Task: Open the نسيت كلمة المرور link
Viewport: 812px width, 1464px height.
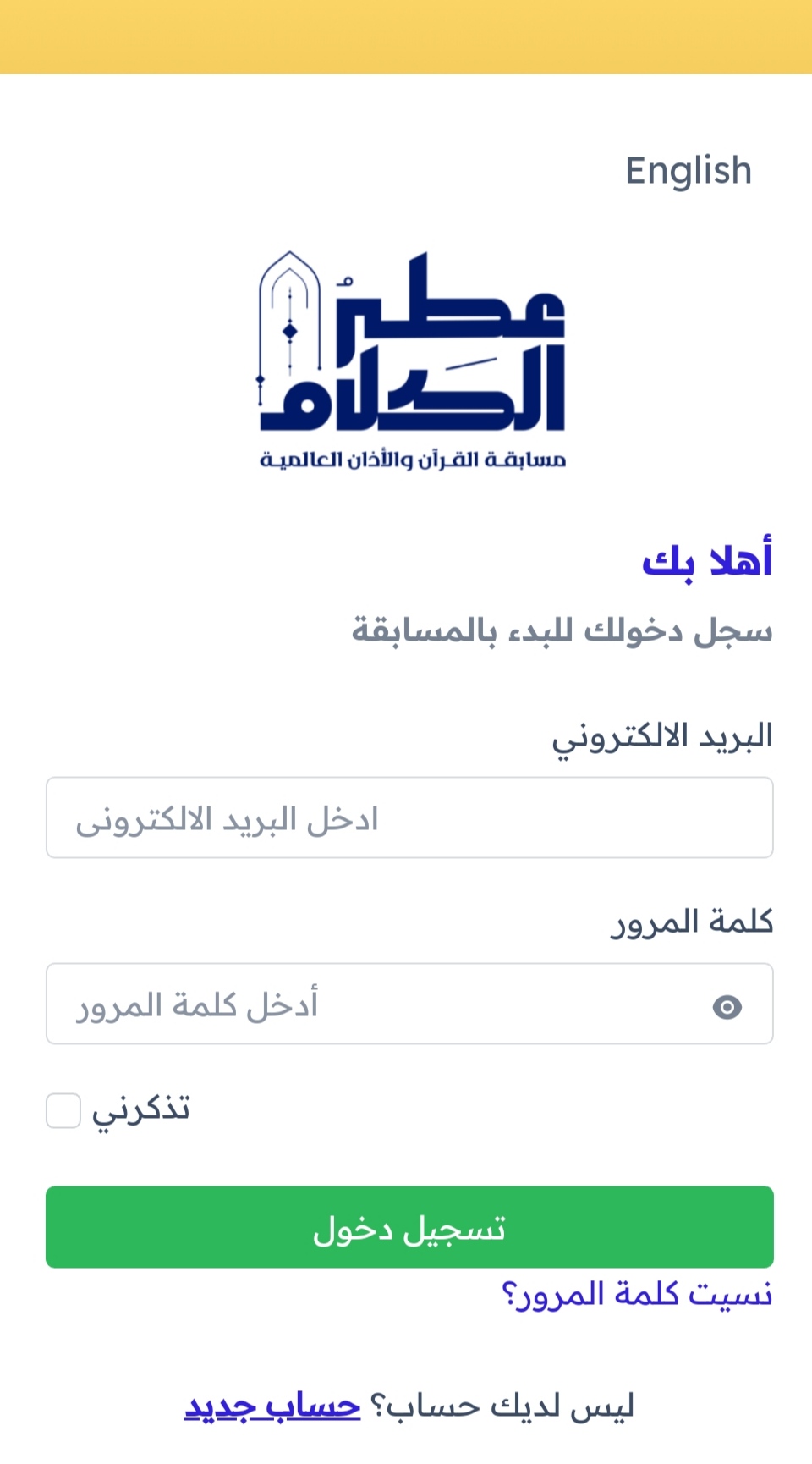Action: coord(637,1295)
